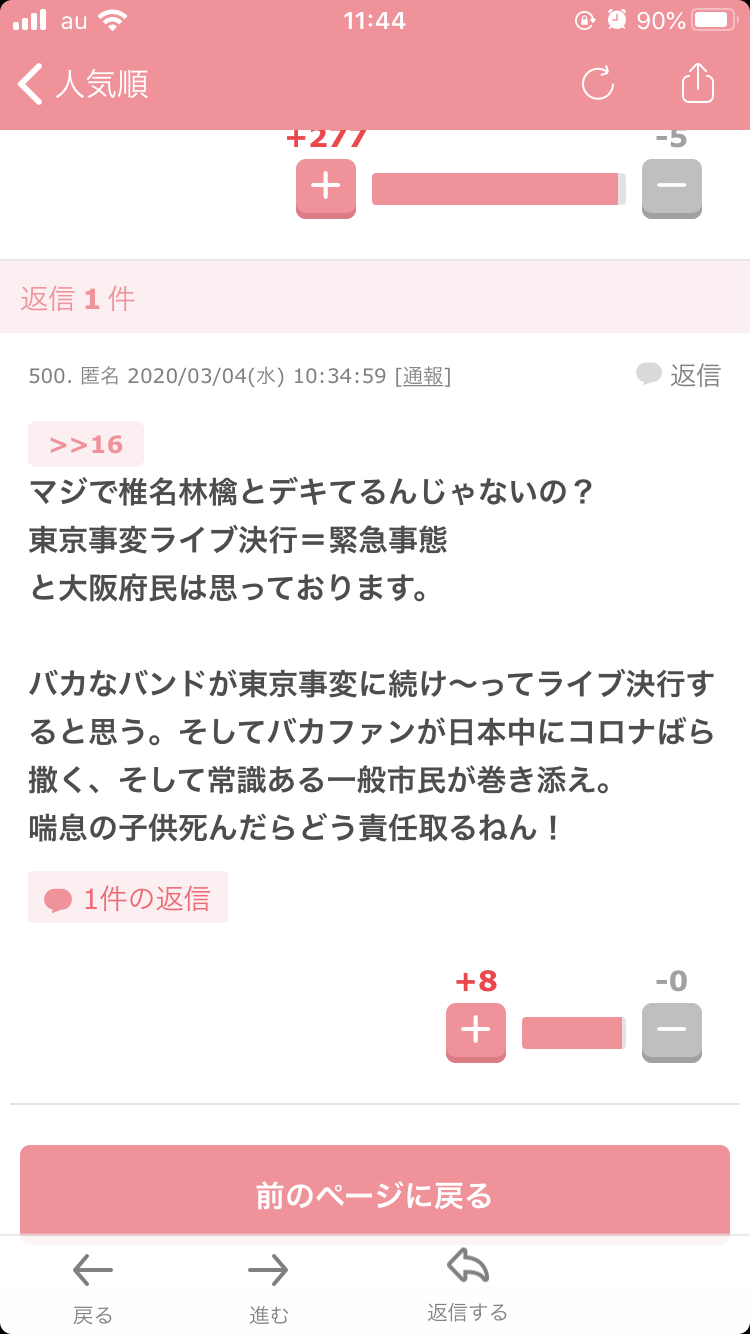The image size is (750, 1334).
Task: Open the share sheet
Action: click(698, 84)
